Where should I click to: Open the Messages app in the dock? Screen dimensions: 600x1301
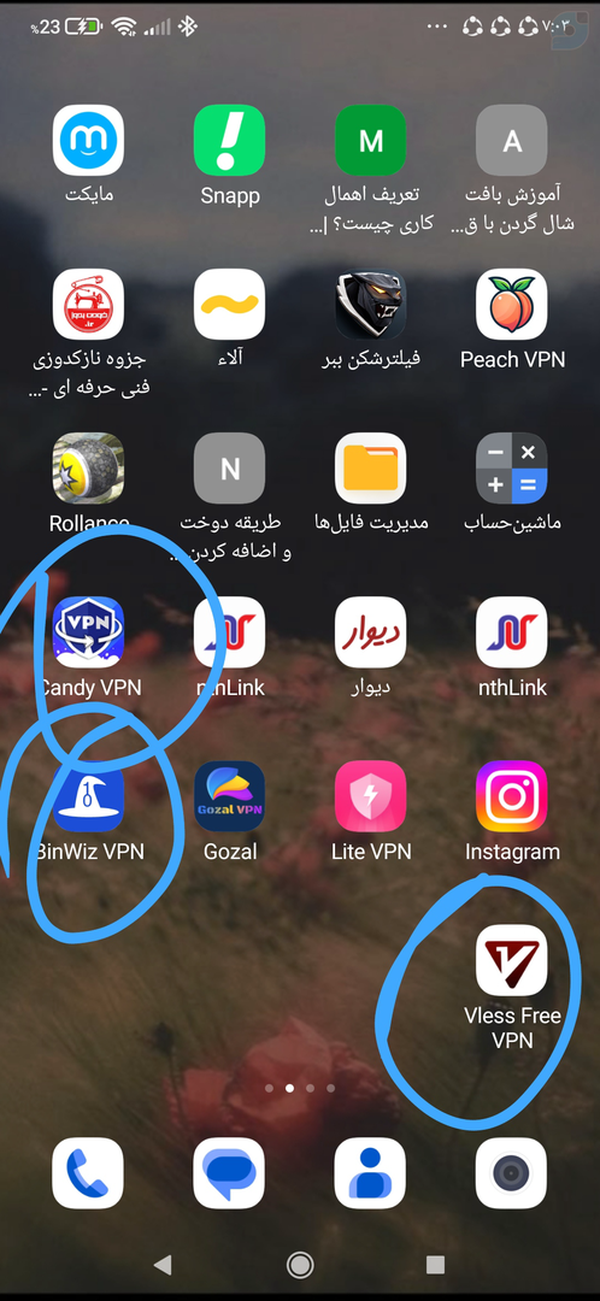229,1173
